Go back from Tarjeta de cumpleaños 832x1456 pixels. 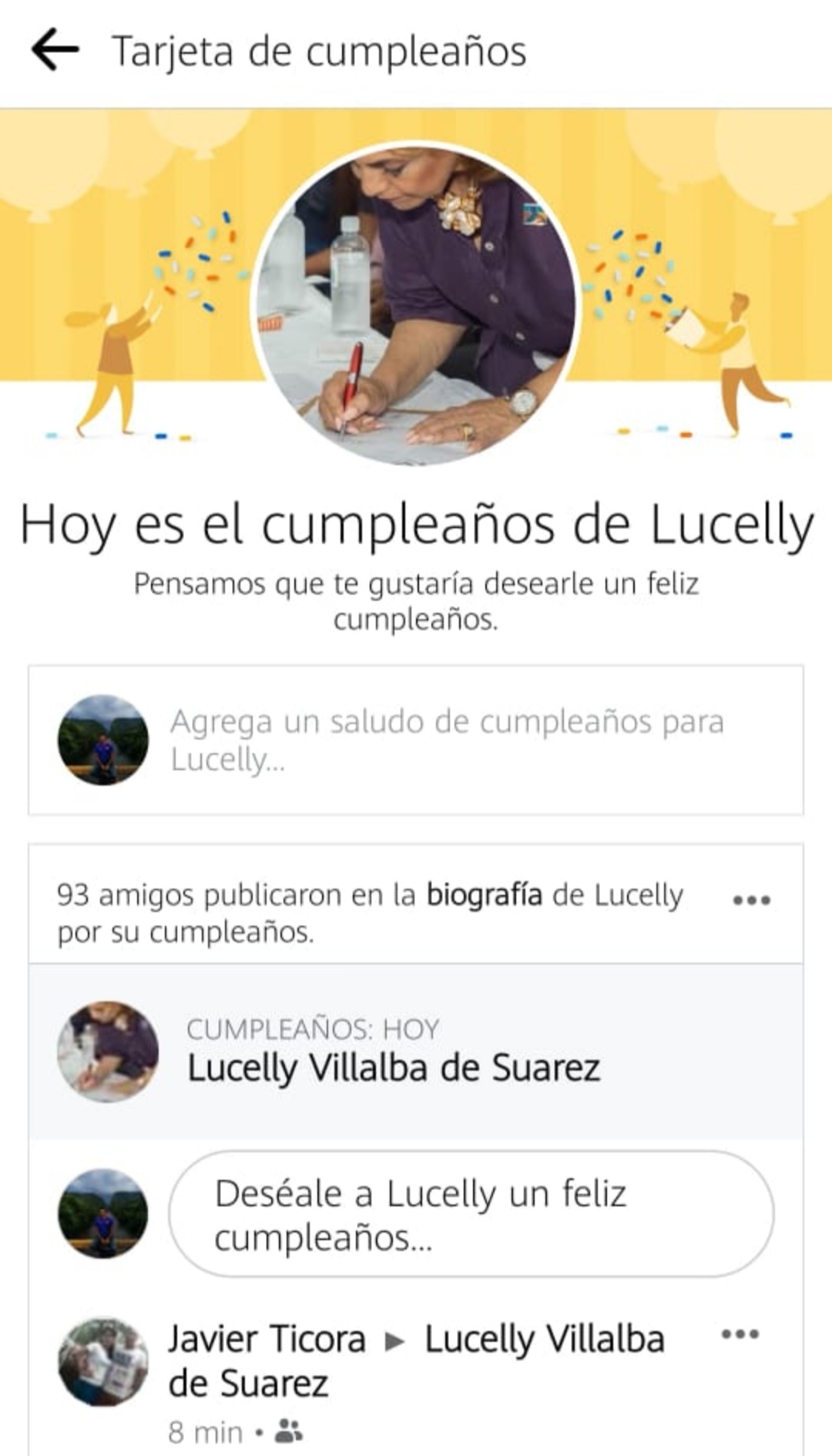(x=55, y=50)
